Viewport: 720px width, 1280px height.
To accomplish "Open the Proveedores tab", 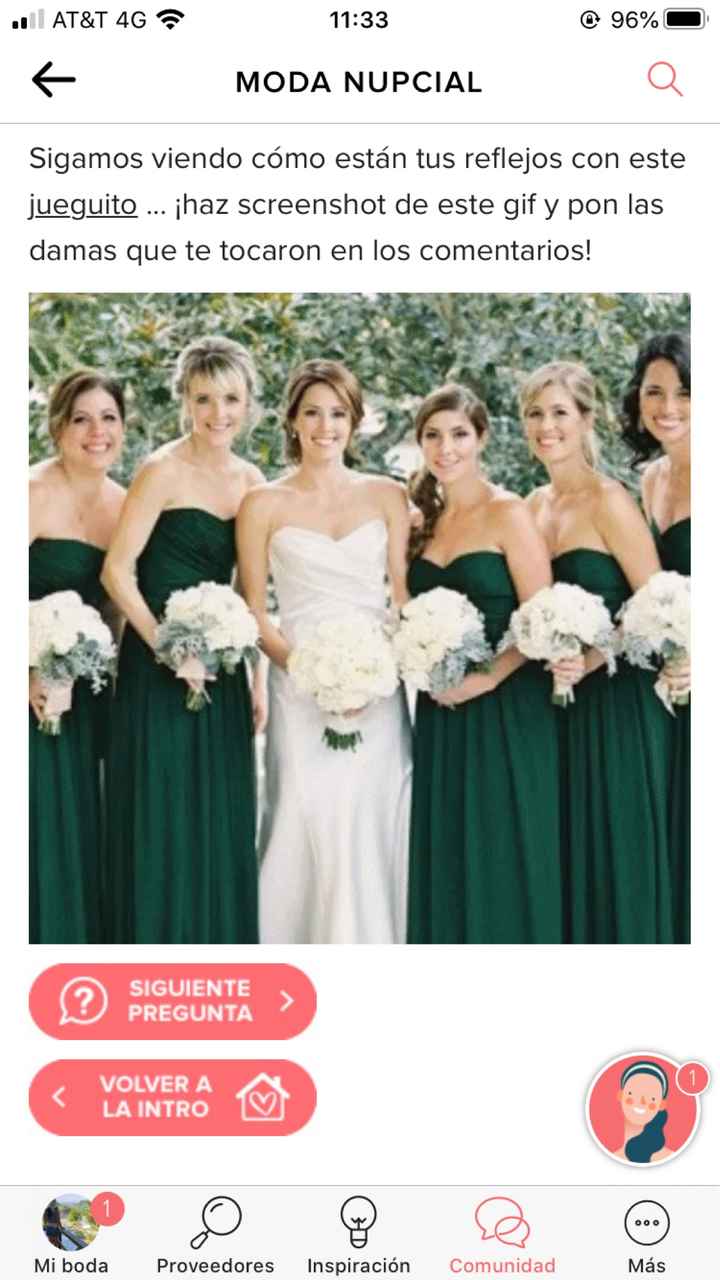I will (x=215, y=1235).
